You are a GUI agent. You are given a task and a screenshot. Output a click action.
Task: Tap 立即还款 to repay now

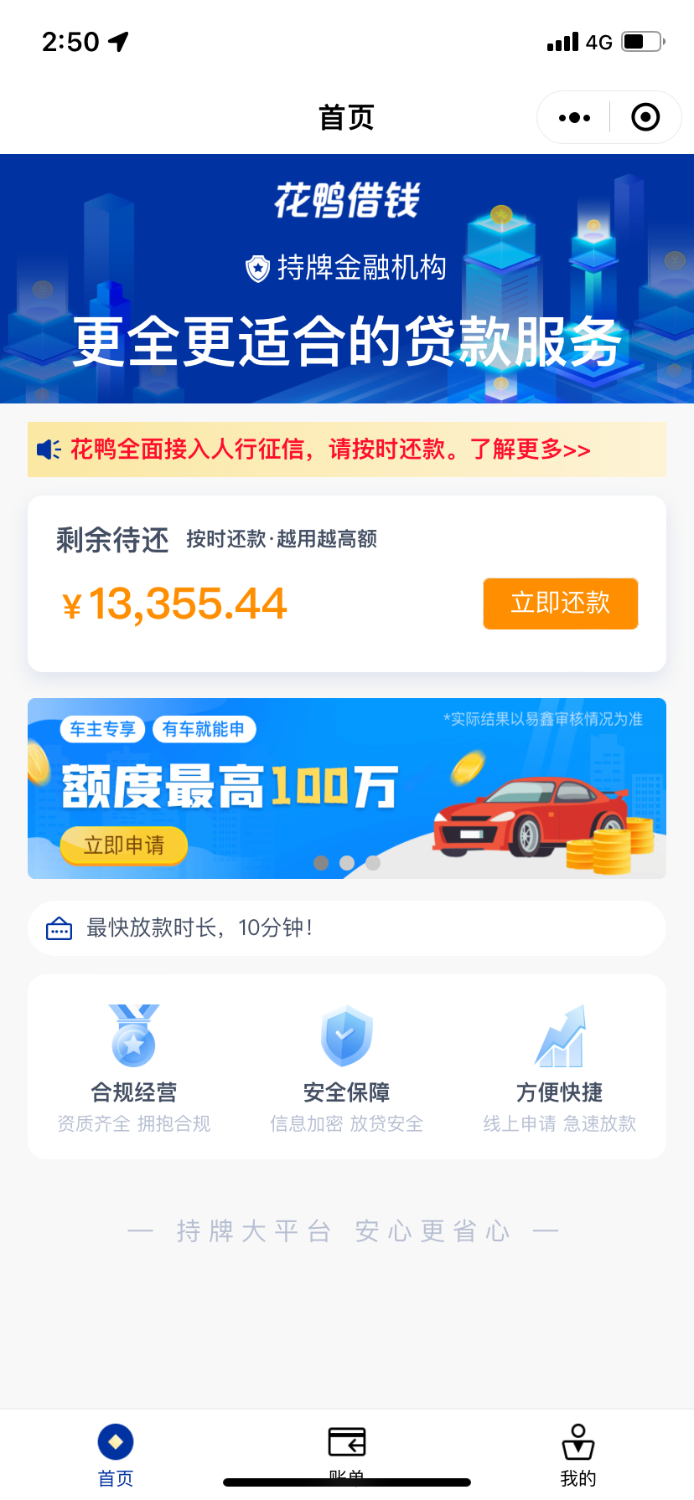[x=560, y=603]
